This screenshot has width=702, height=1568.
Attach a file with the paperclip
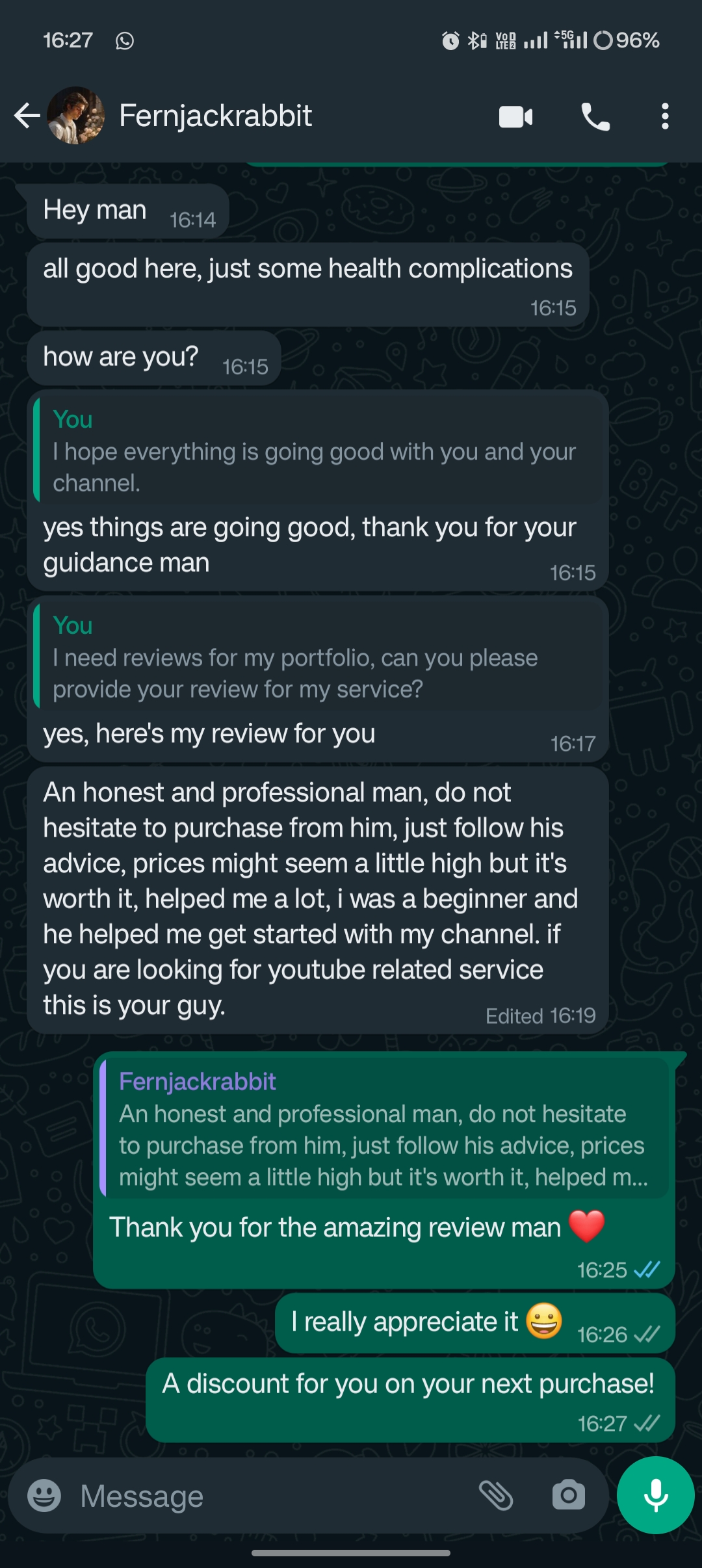[496, 1495]
